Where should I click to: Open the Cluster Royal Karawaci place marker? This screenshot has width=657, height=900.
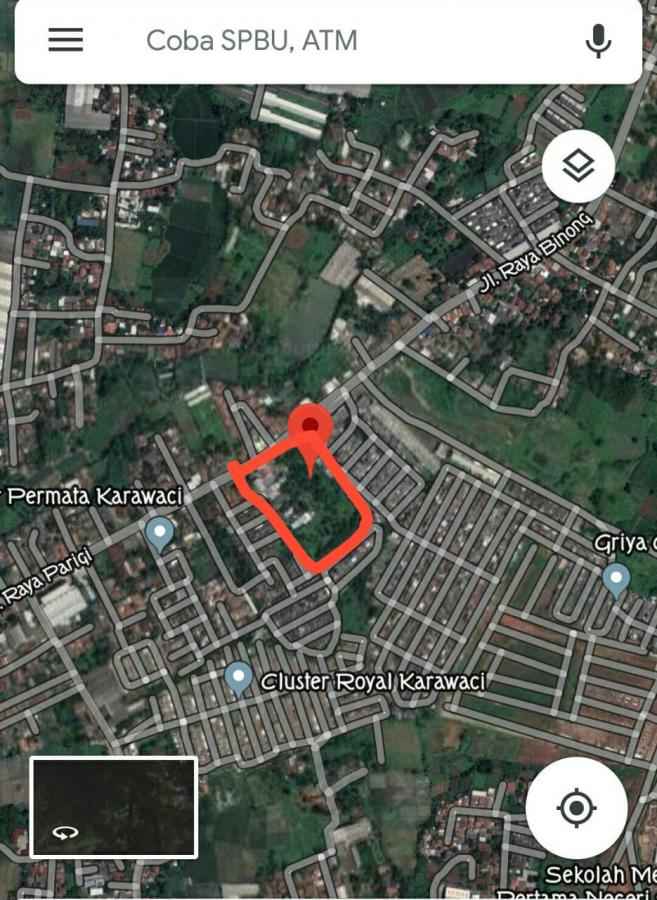[x=238, y=679]
